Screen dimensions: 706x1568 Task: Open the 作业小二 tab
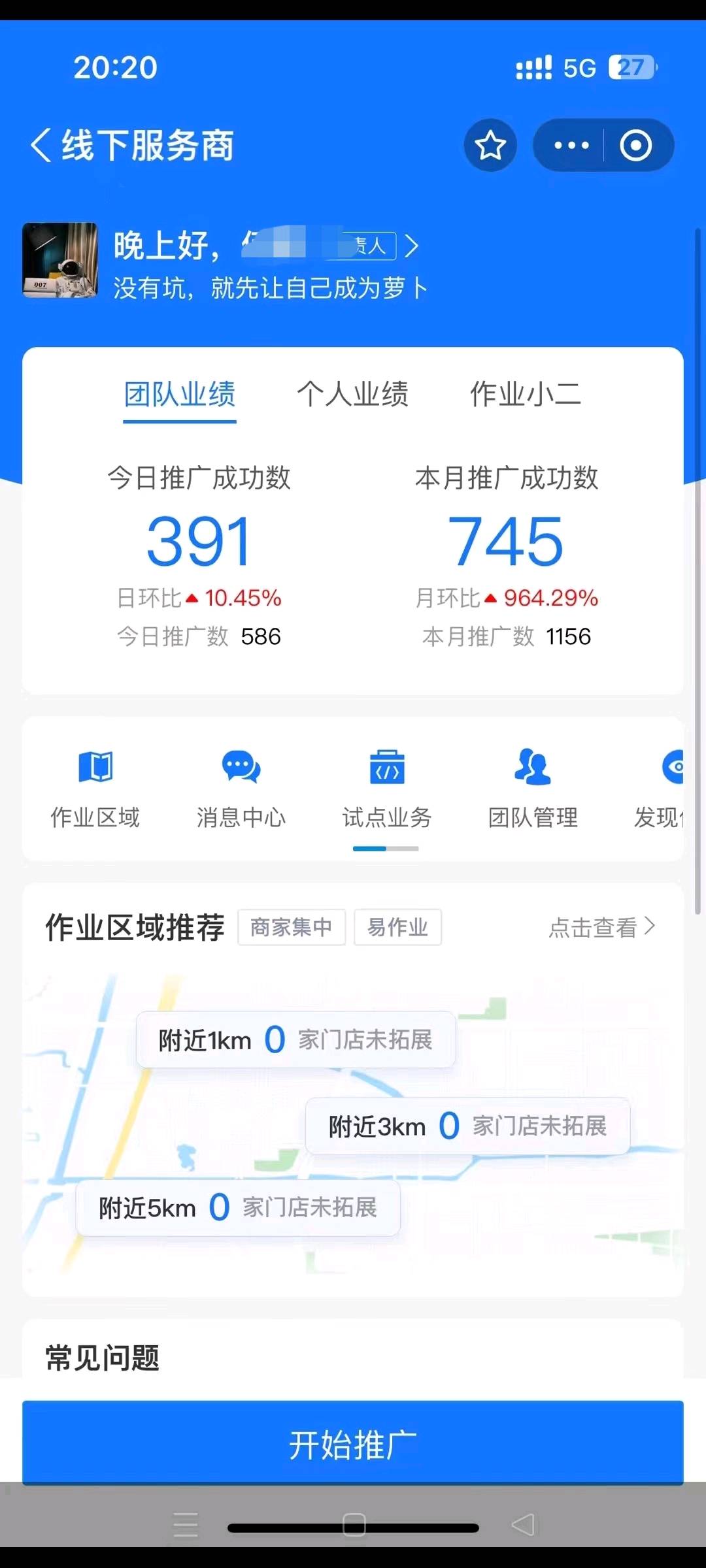coord(526,394)
